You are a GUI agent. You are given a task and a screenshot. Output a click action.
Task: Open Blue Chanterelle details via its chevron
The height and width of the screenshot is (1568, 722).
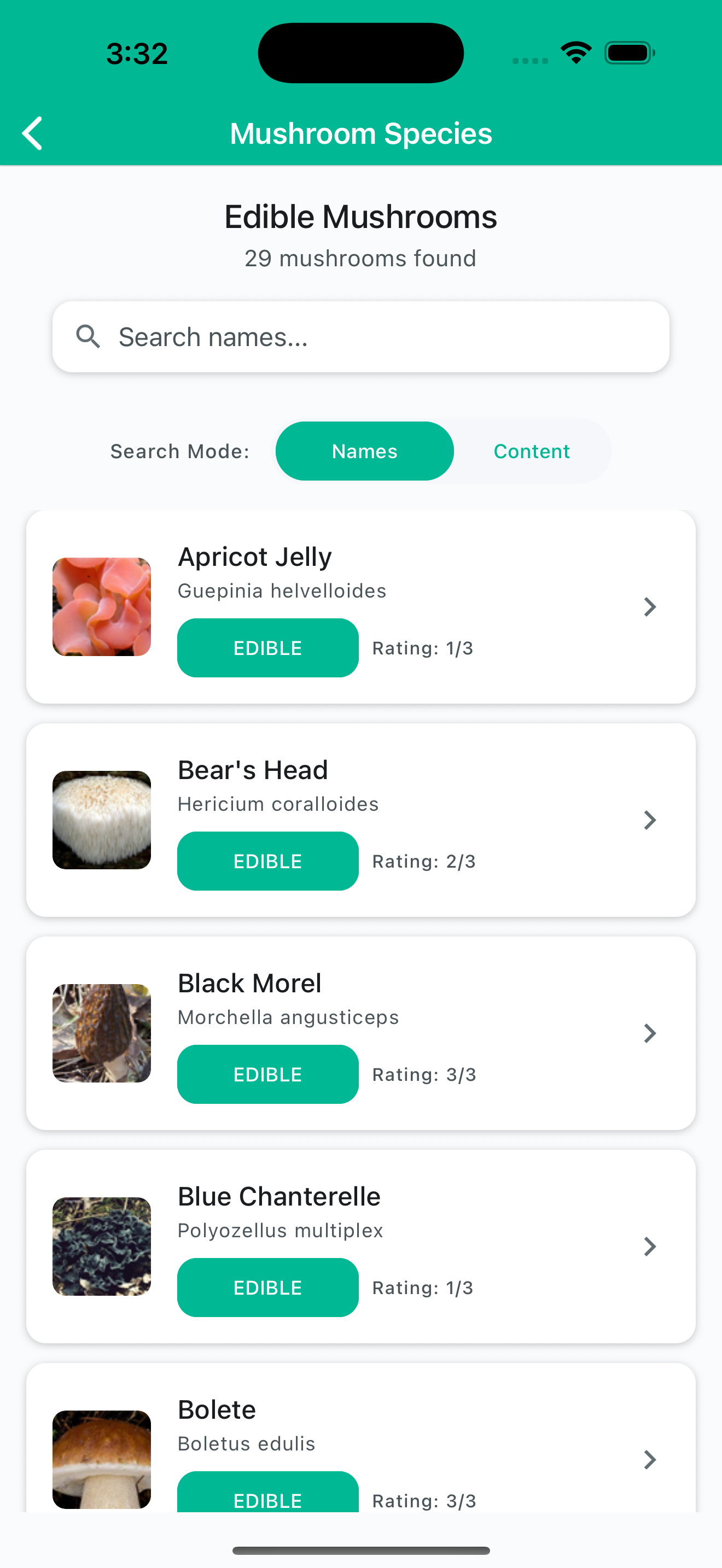650,1247
